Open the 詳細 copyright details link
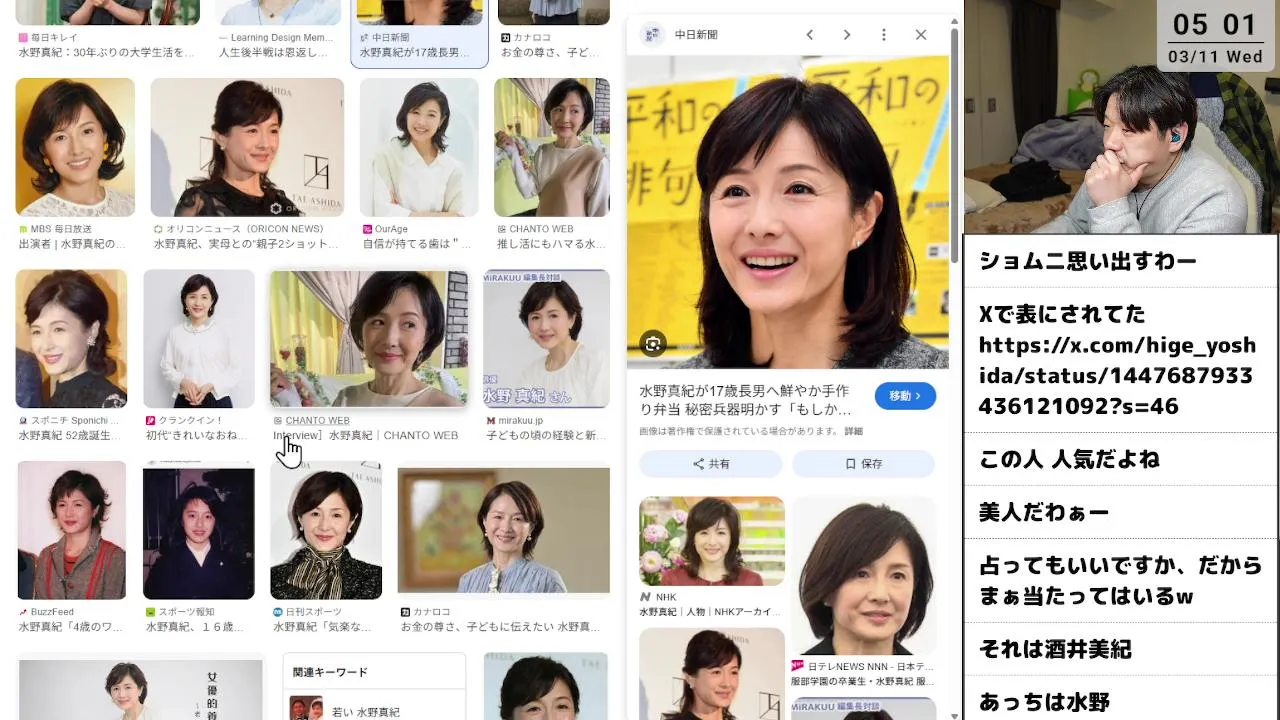The image size is (1280, 720). click(x=853, y=431)
